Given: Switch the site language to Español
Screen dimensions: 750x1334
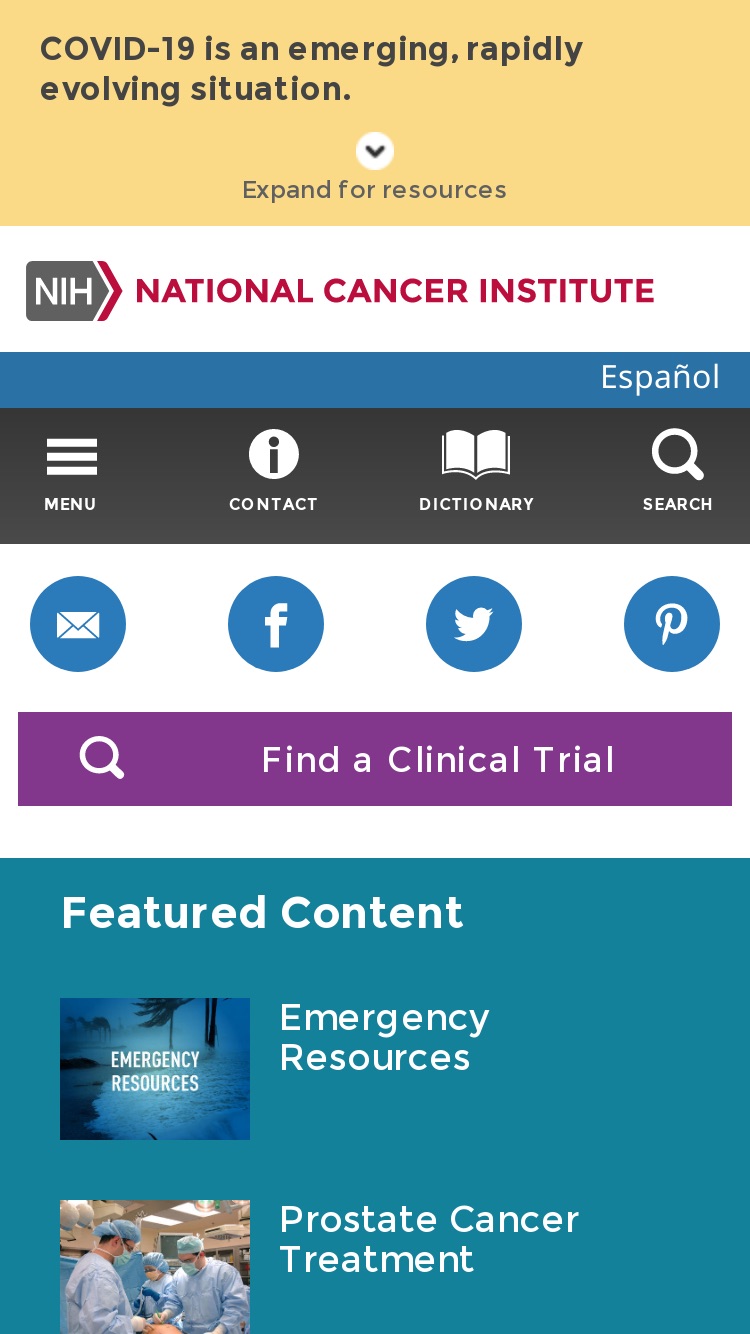Looking at the screenshot, I should pos(660,378).
